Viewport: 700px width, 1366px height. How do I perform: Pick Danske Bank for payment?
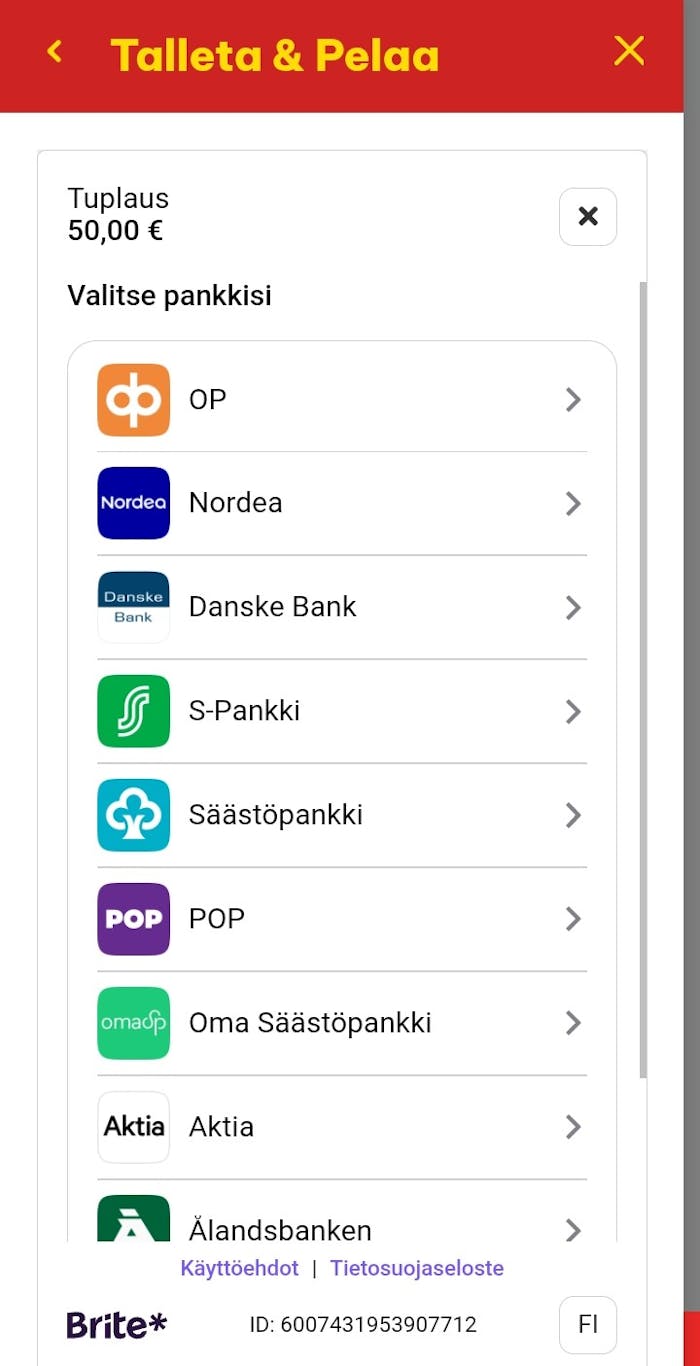point(342,607)
